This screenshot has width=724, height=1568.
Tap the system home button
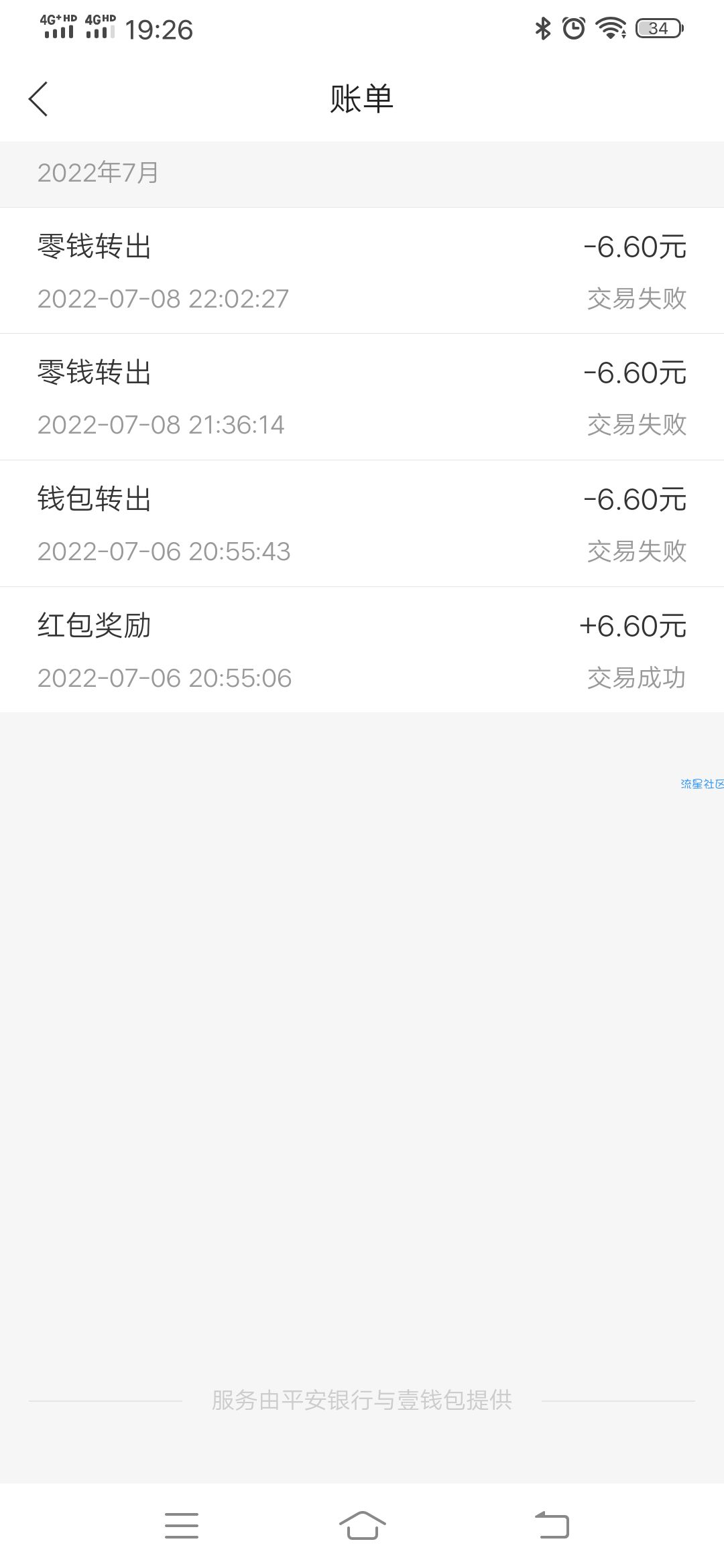click(x=362, y=1526)
